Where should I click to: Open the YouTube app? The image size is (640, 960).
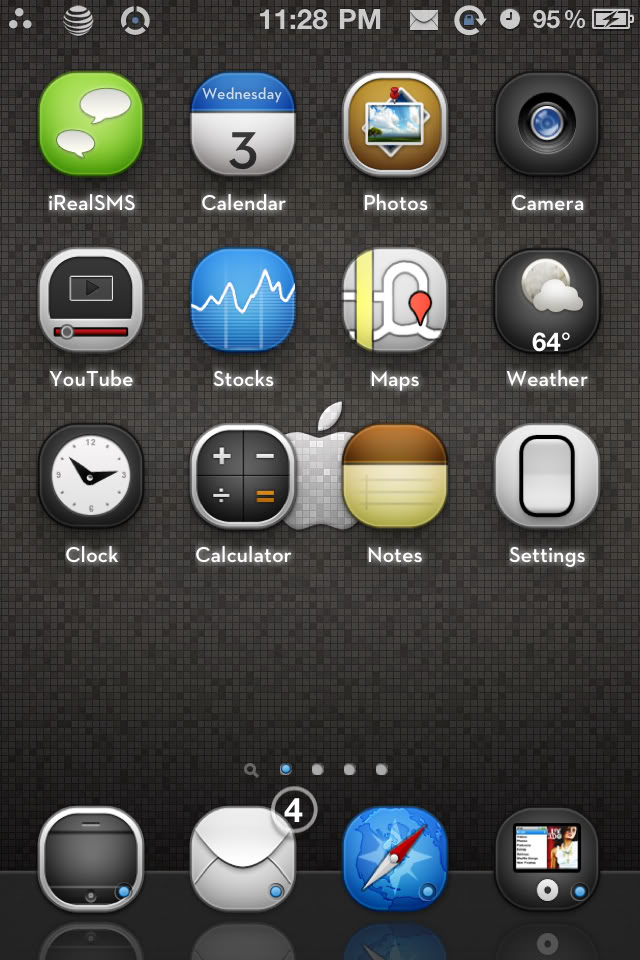point(91,301)
